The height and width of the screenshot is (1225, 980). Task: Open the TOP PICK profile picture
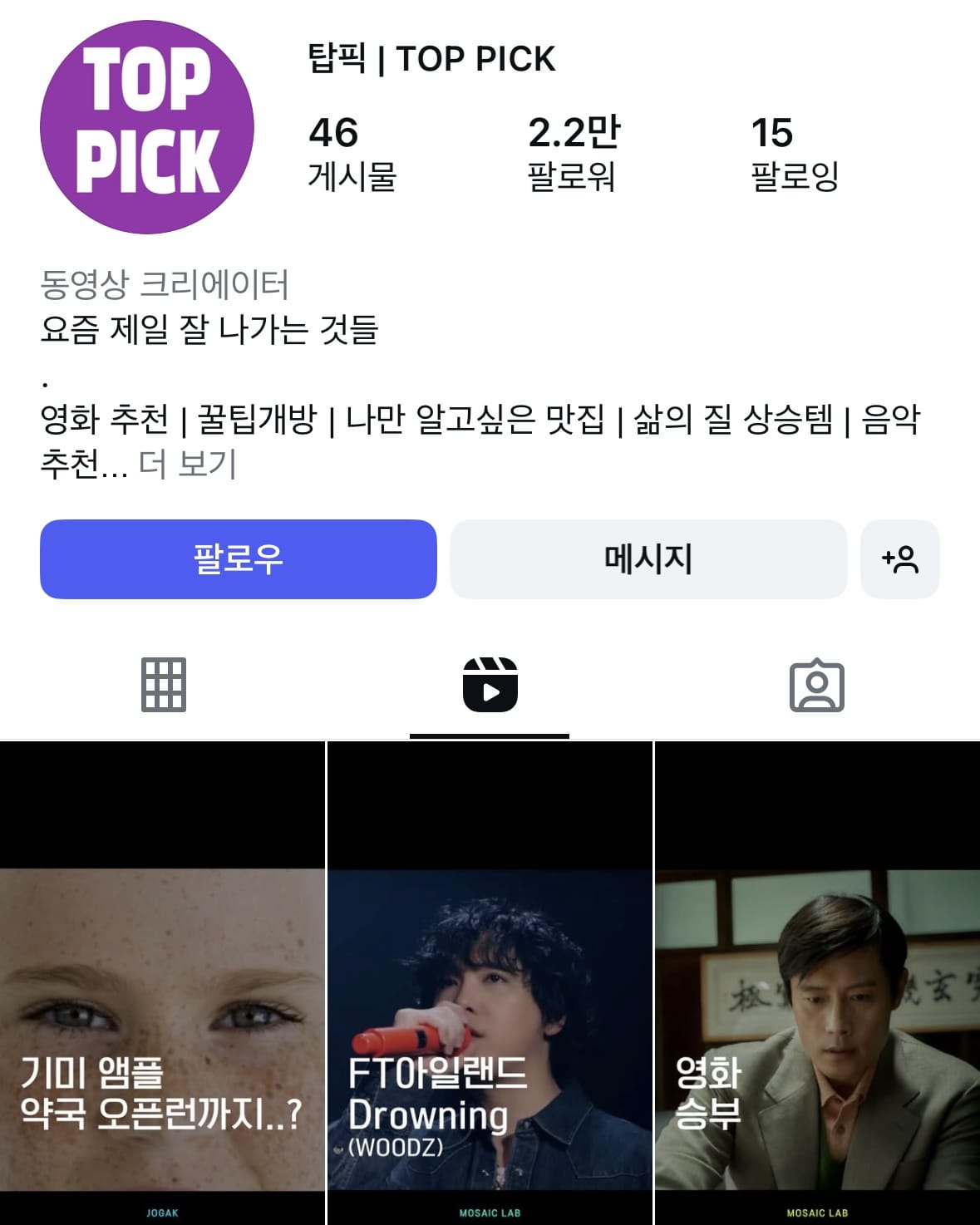147,126
